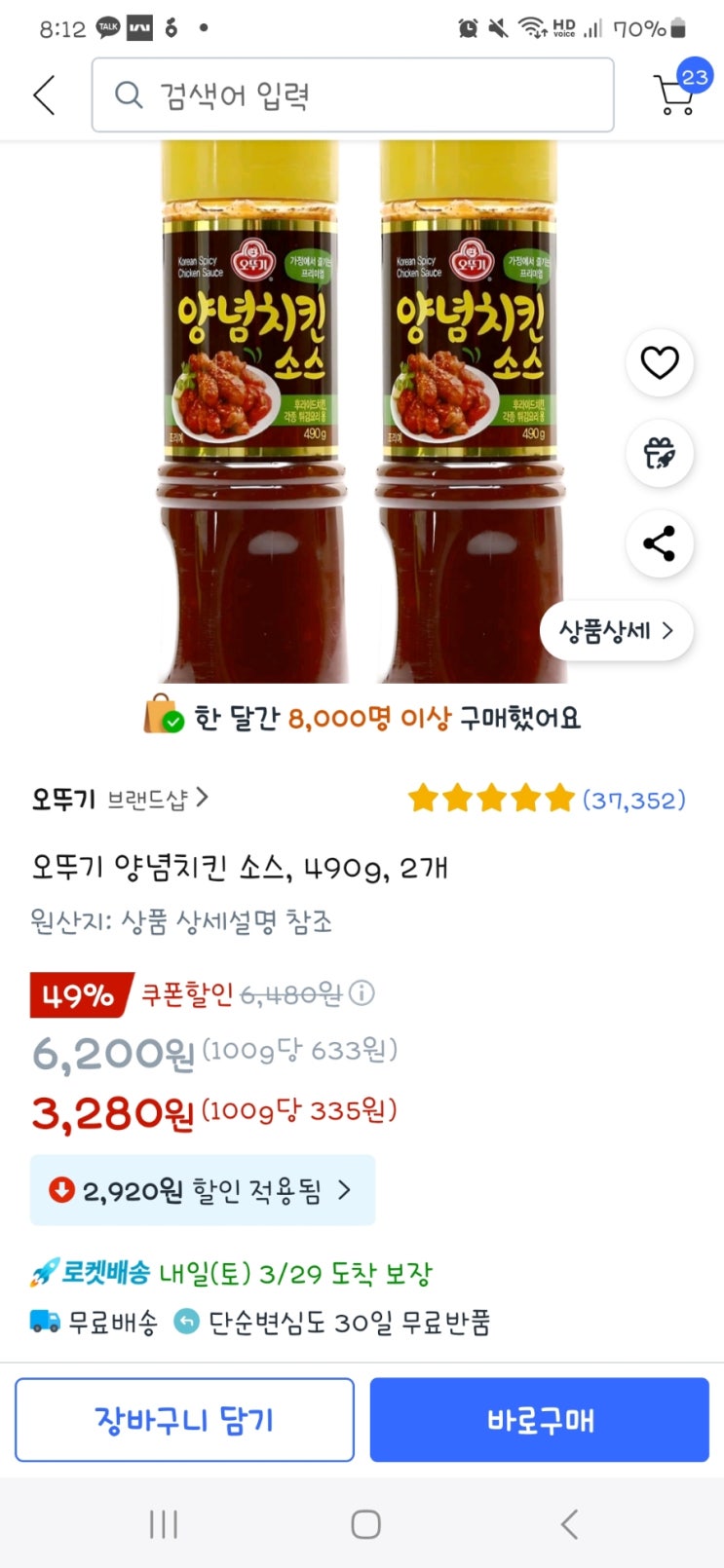Buy now with 바로구매
This screenshot has width=724, height=1568.
coord(539,1420)
